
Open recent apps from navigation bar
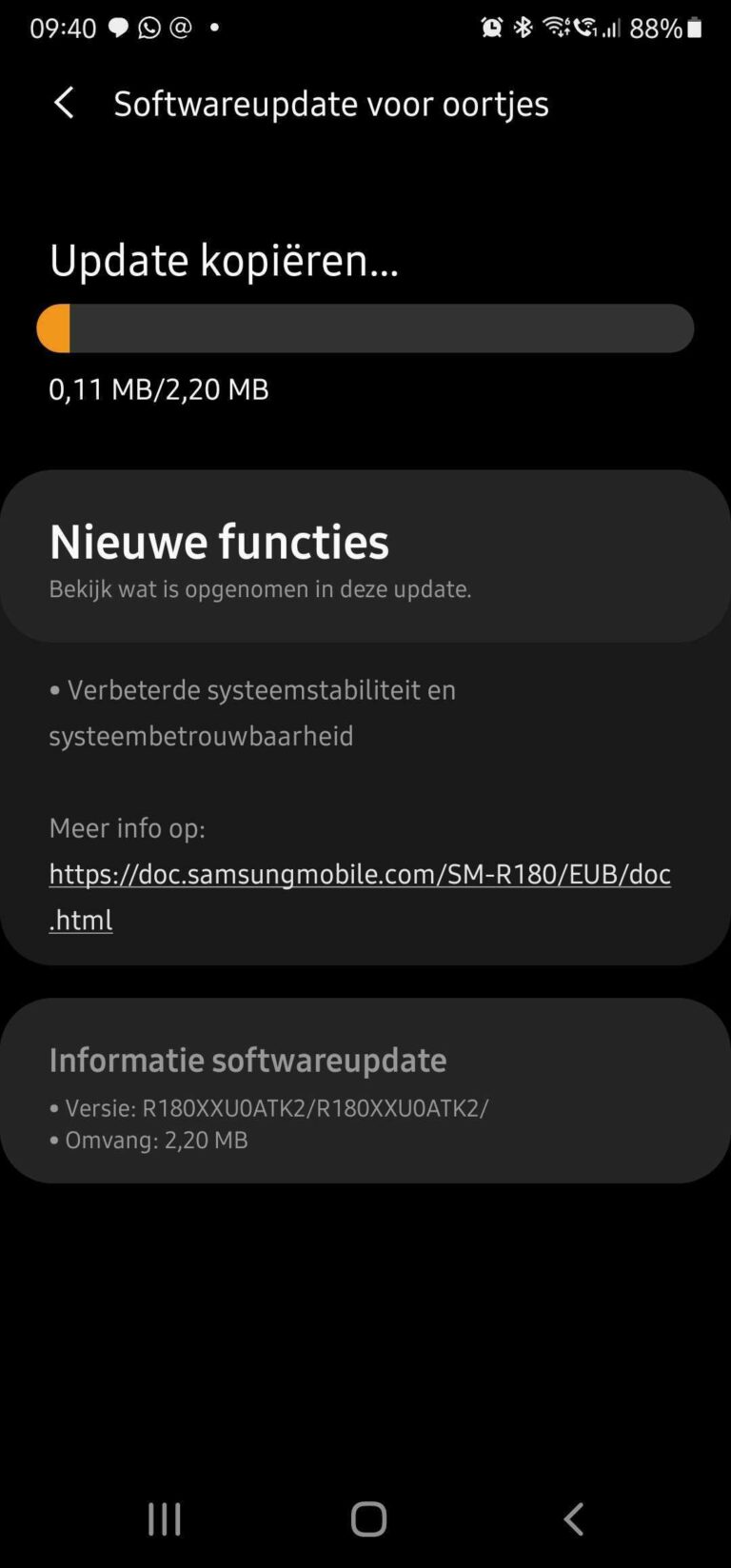[164, 1518]
